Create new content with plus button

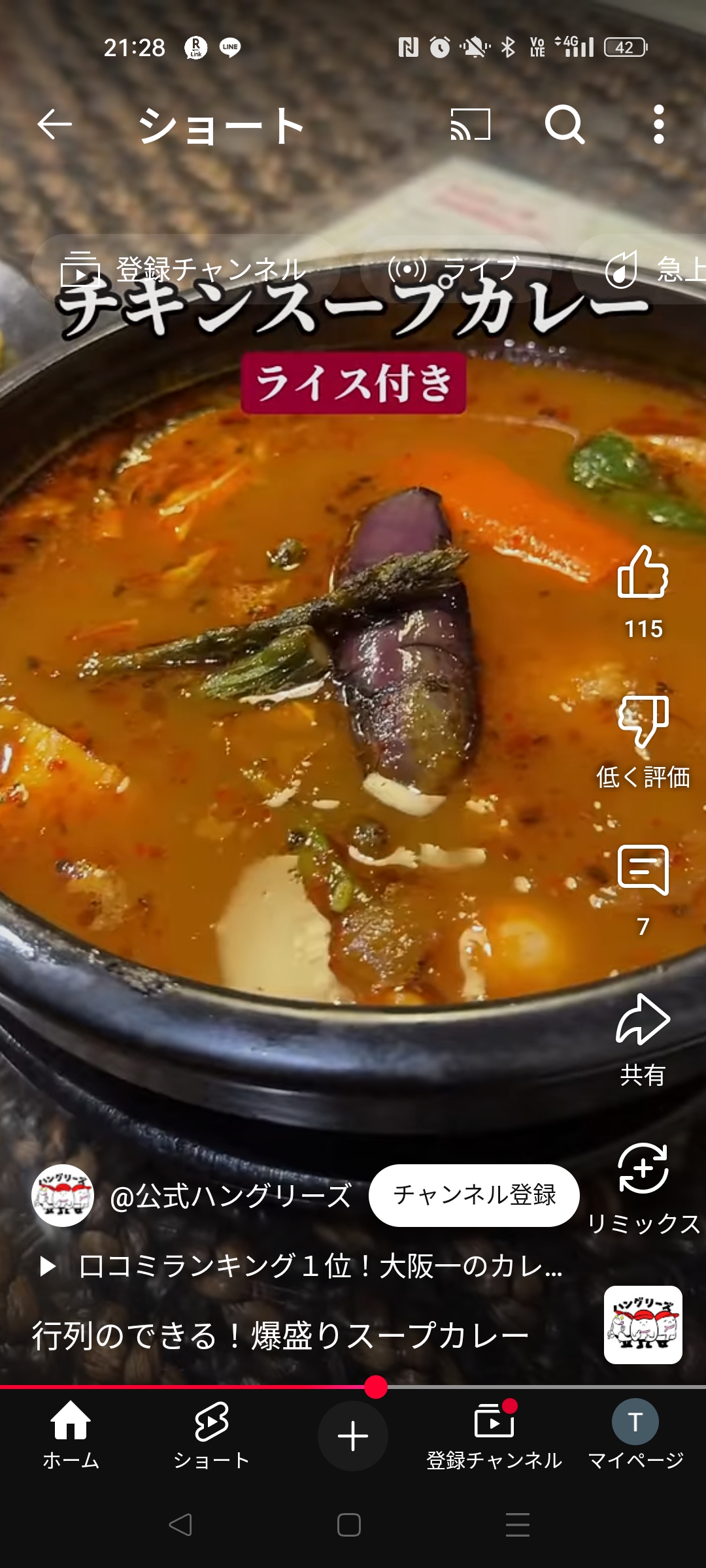point(353,1436)
